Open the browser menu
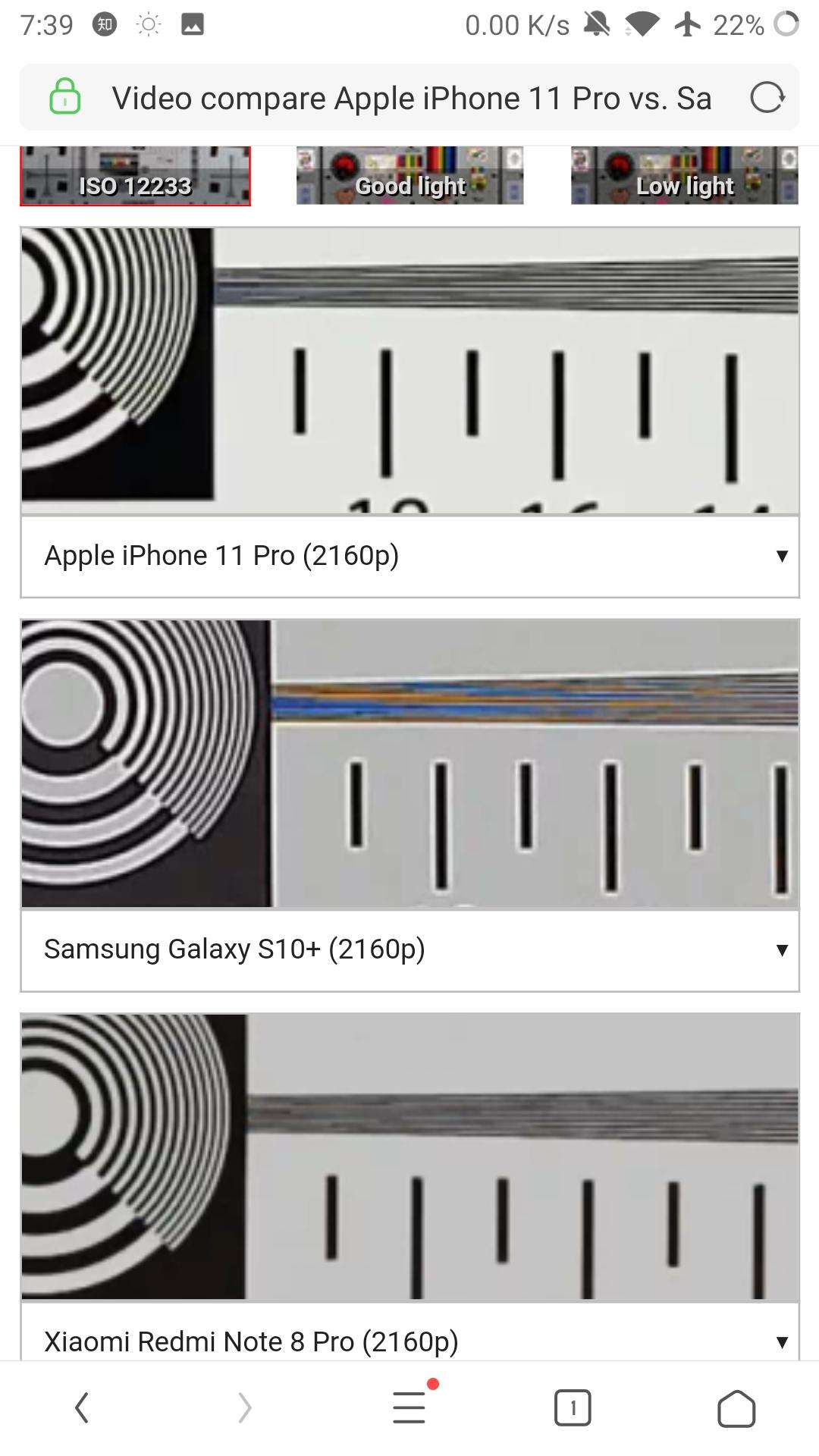 click(x=409, y=1408)
